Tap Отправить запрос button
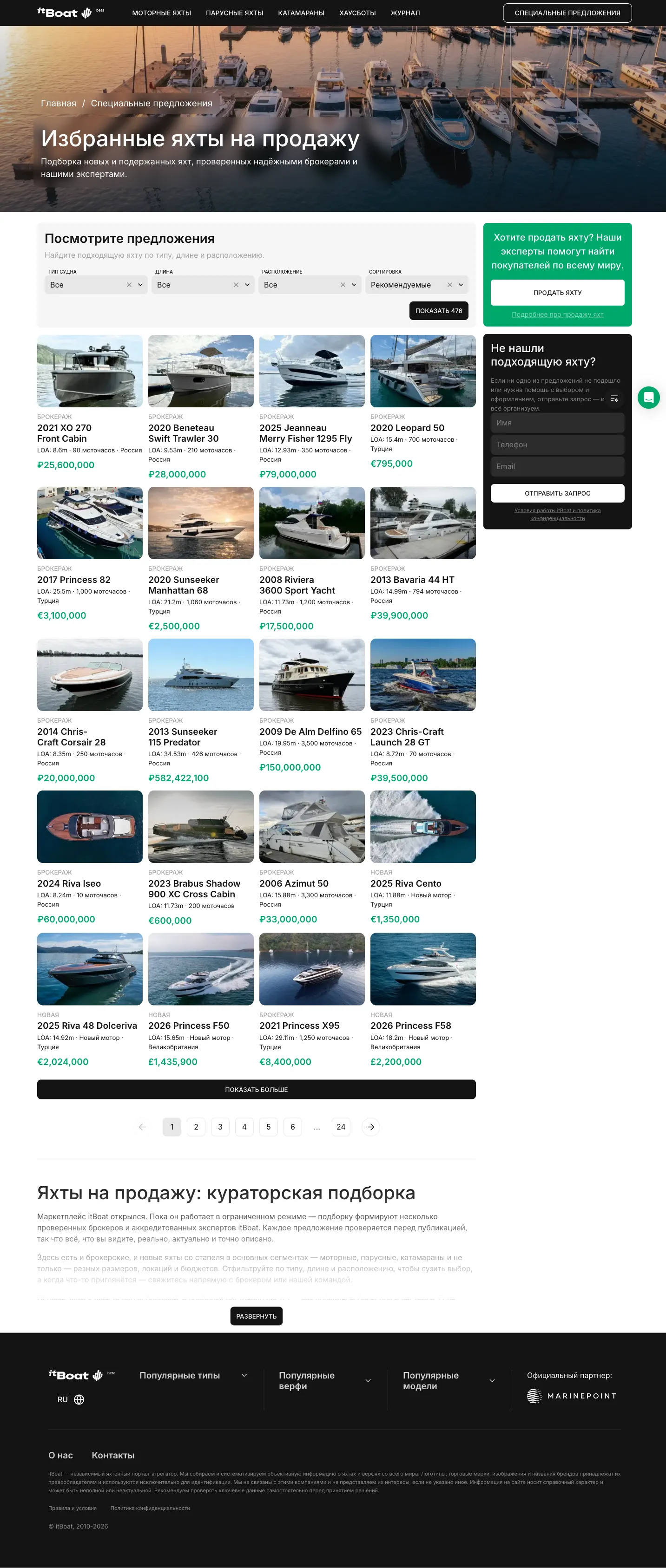Image resolution: width=666 pixels, height=1568 pixels. coord(557,494)
